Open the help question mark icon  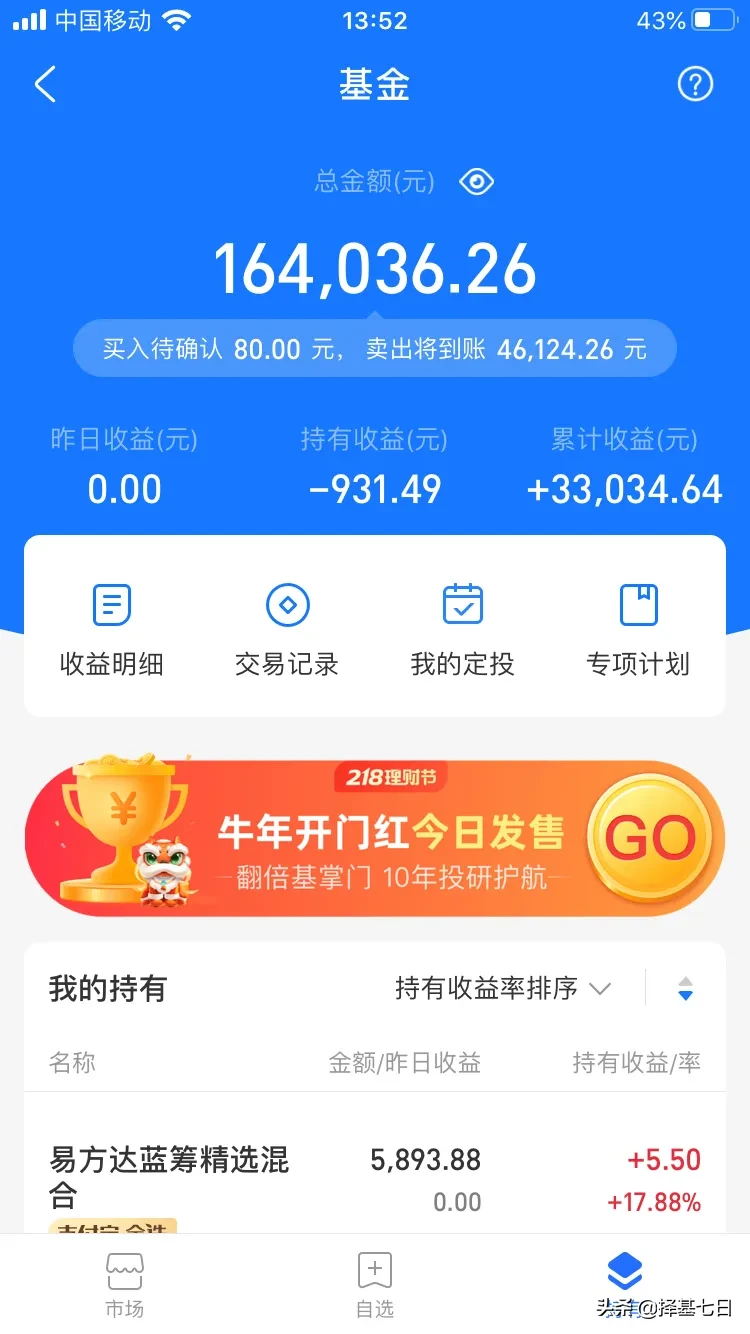pos(695,85)
